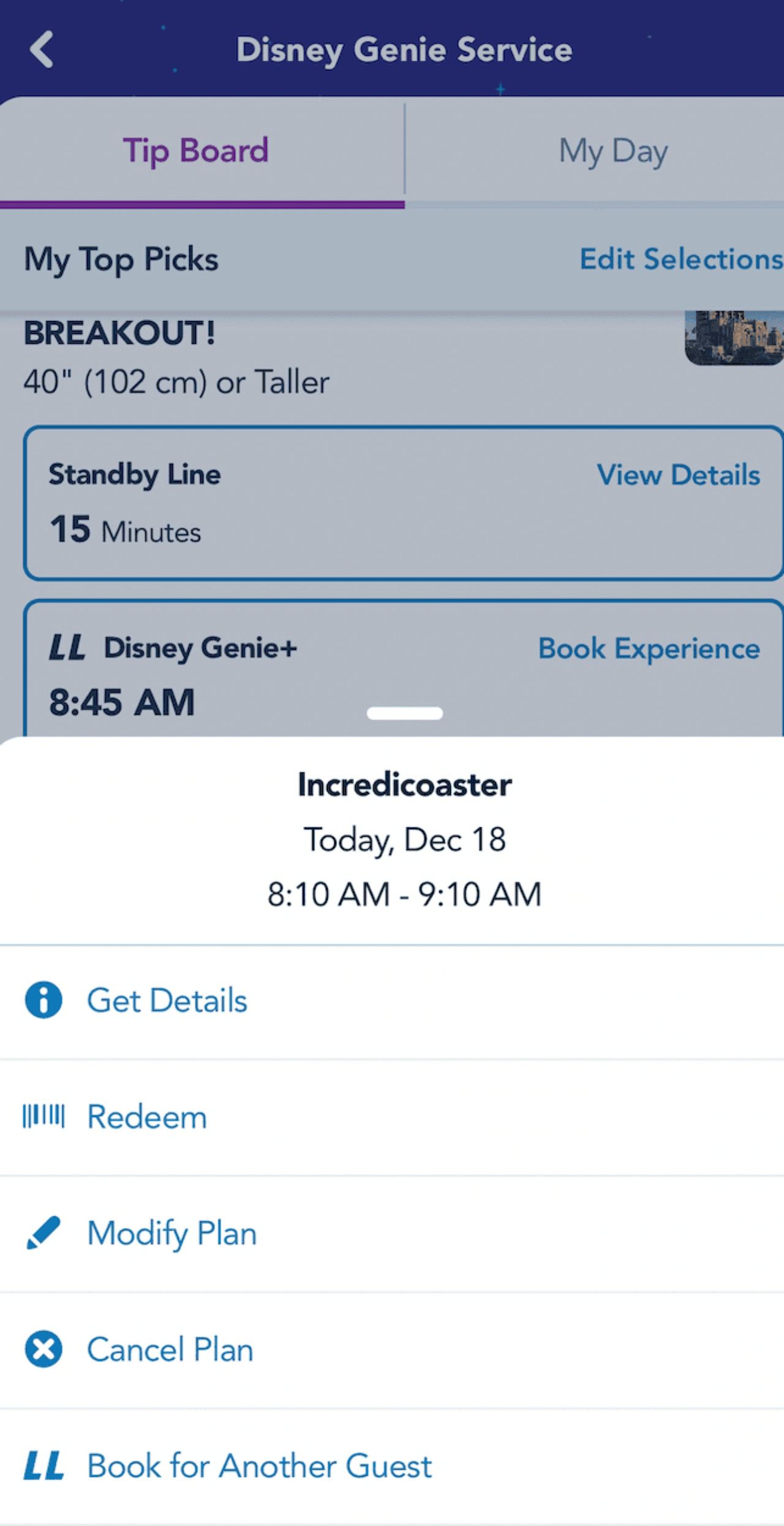Select Book for Another Guest
Screen dimensions: 784x1526
tap(259, 1466)
